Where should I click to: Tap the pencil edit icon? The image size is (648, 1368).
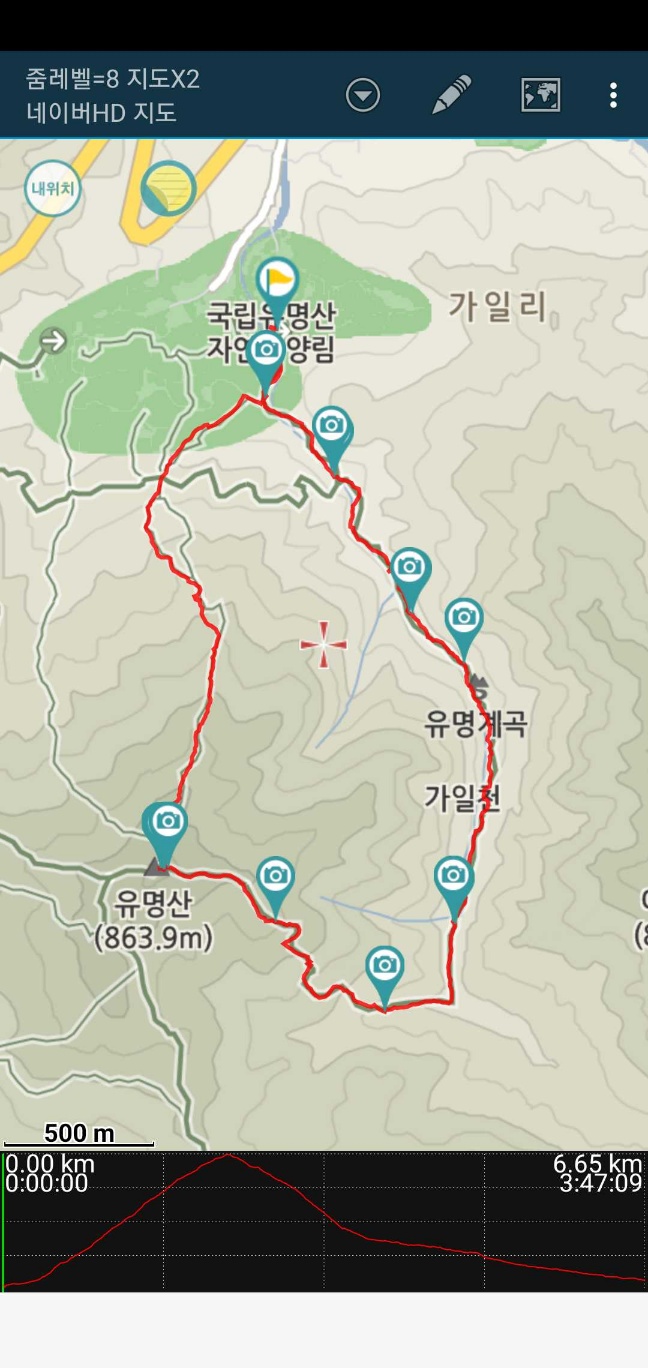click(451, 95)
